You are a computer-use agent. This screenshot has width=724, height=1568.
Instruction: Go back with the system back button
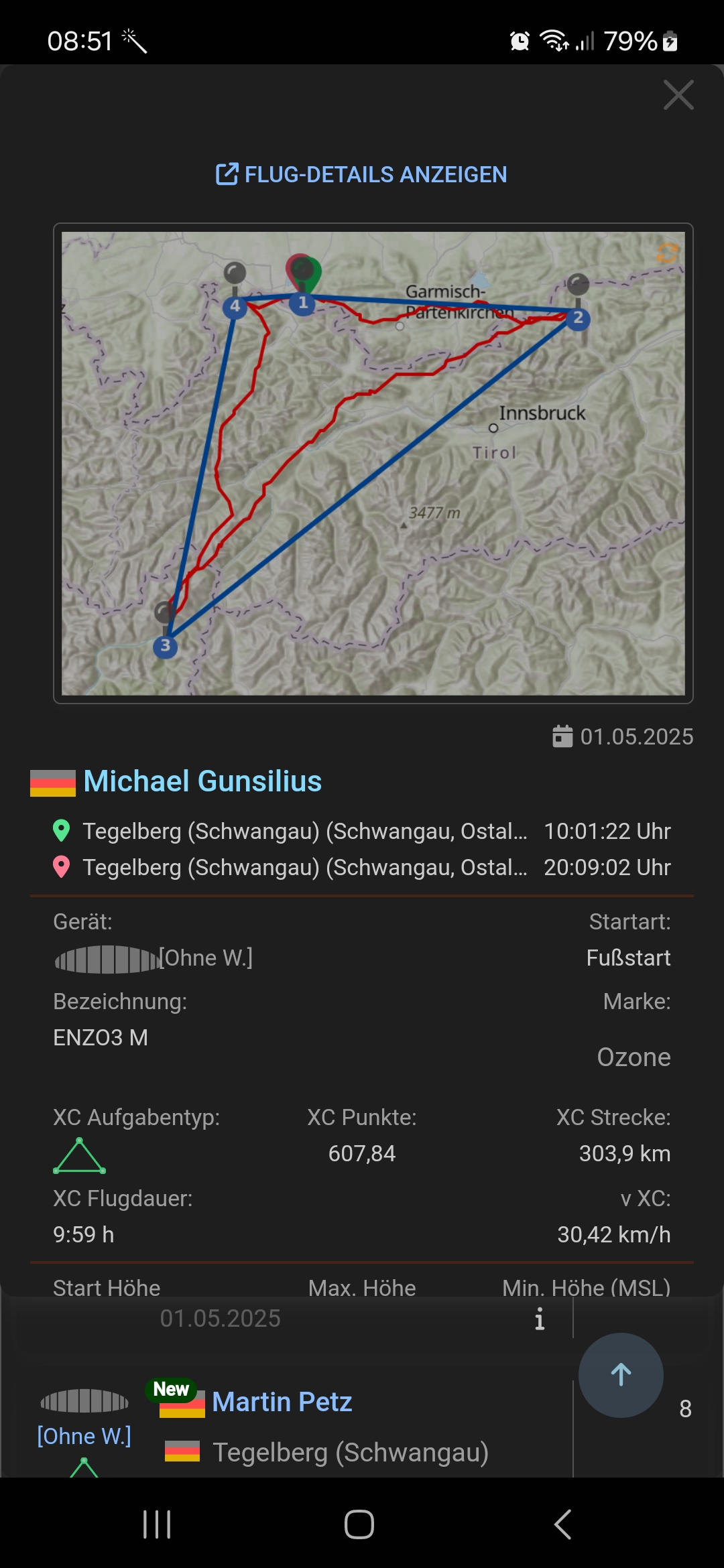click(x=563, y=1524)
